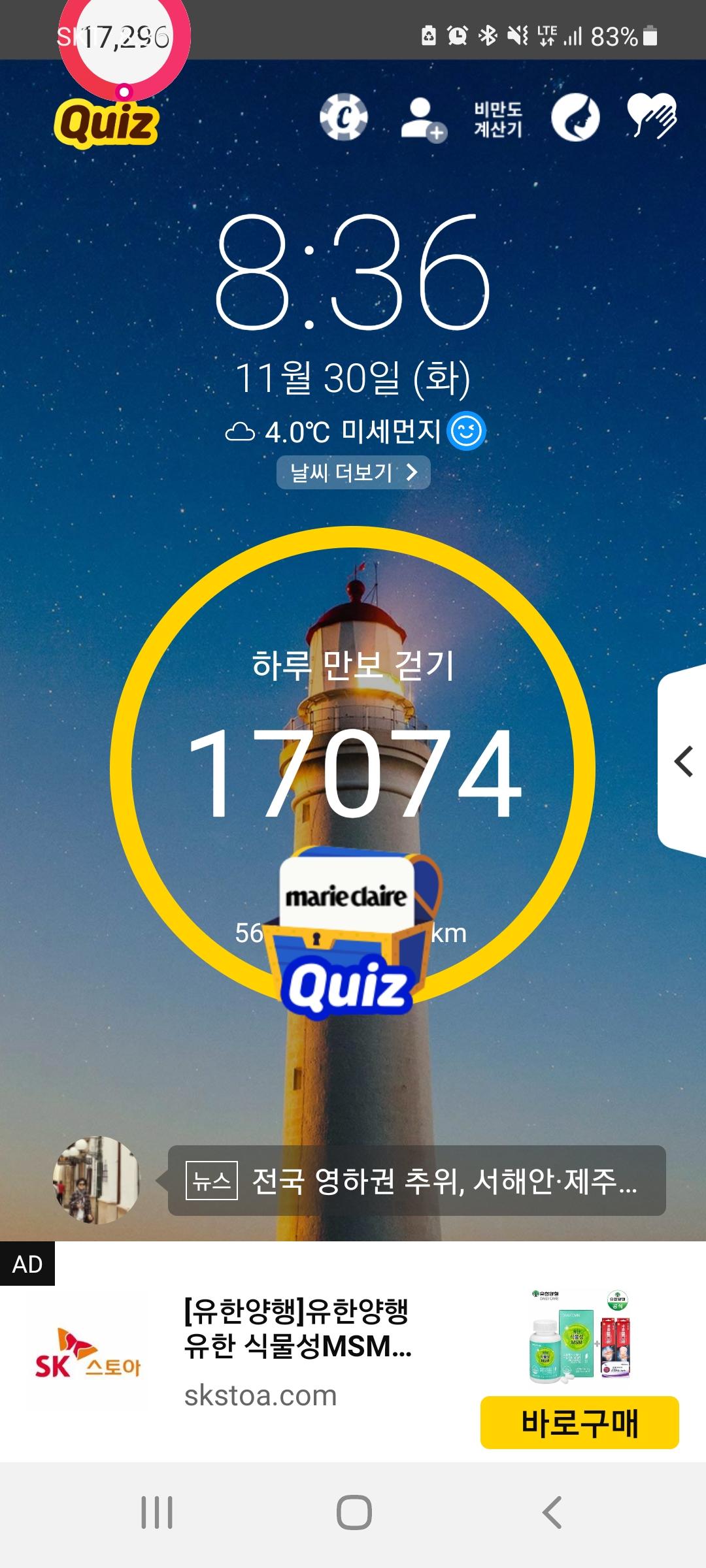Viewport: 706px width, 1568px height.
Task: Open the cash coin icon
Action: 343,118
